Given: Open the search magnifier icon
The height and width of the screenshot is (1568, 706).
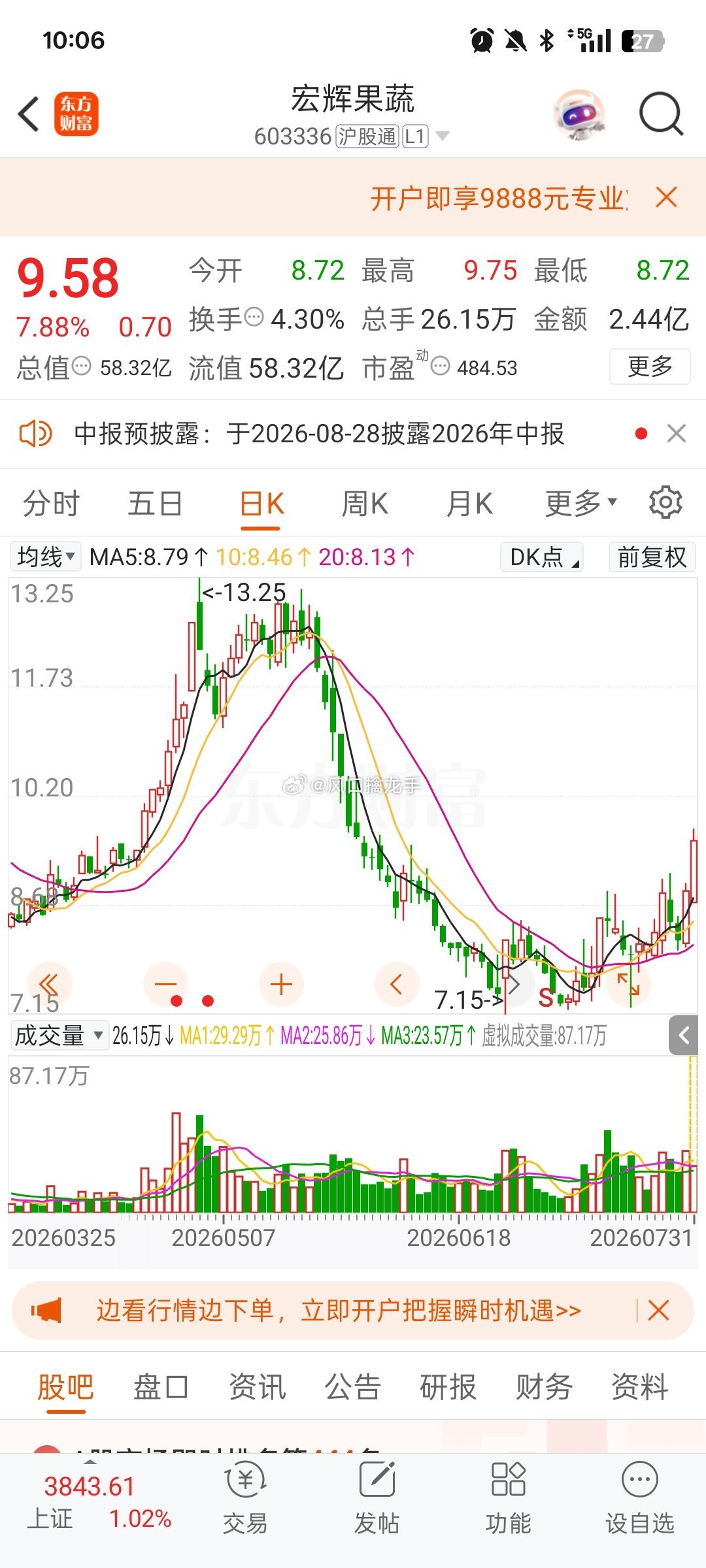Looking at the screenshot, I should (x=661, y=114).
